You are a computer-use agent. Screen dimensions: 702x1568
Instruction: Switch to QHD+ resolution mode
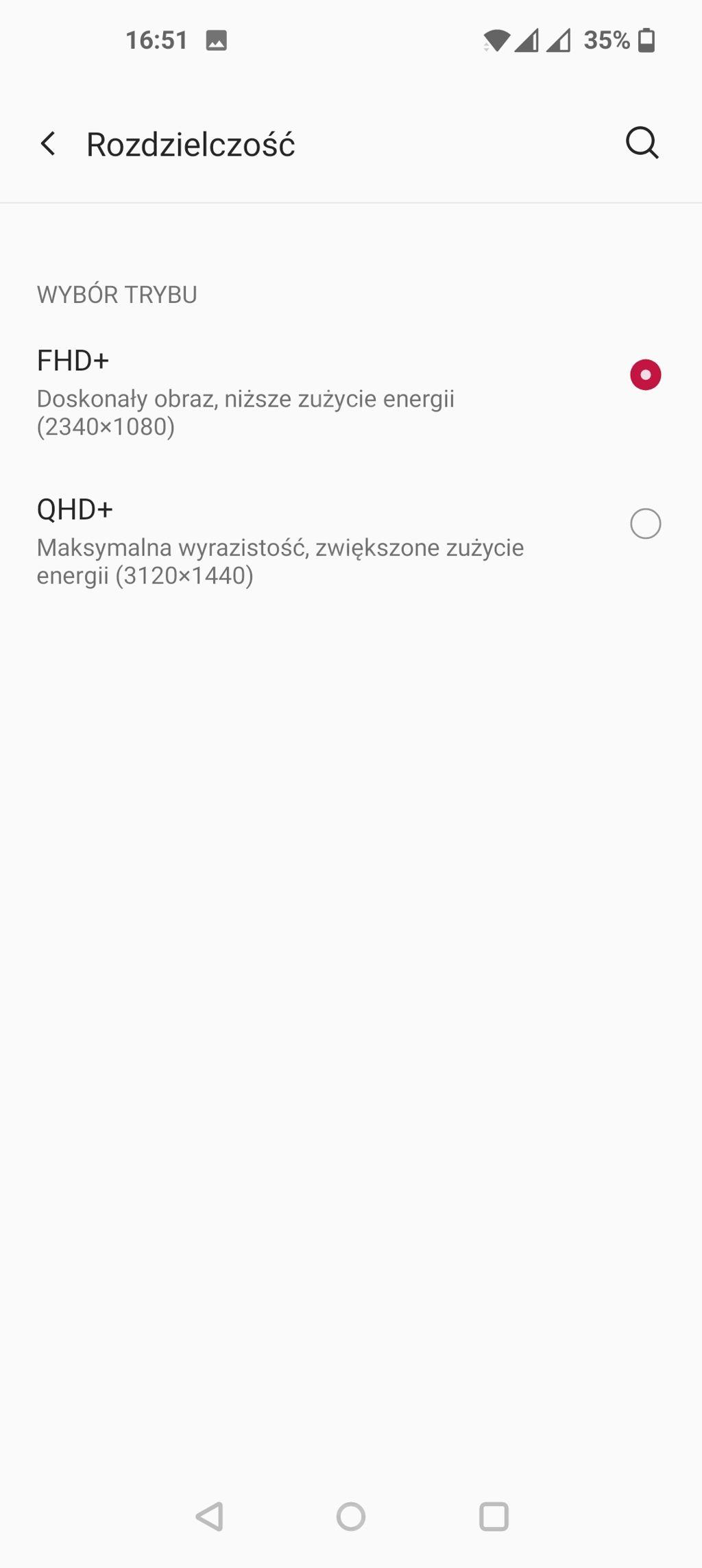[645, 524]
